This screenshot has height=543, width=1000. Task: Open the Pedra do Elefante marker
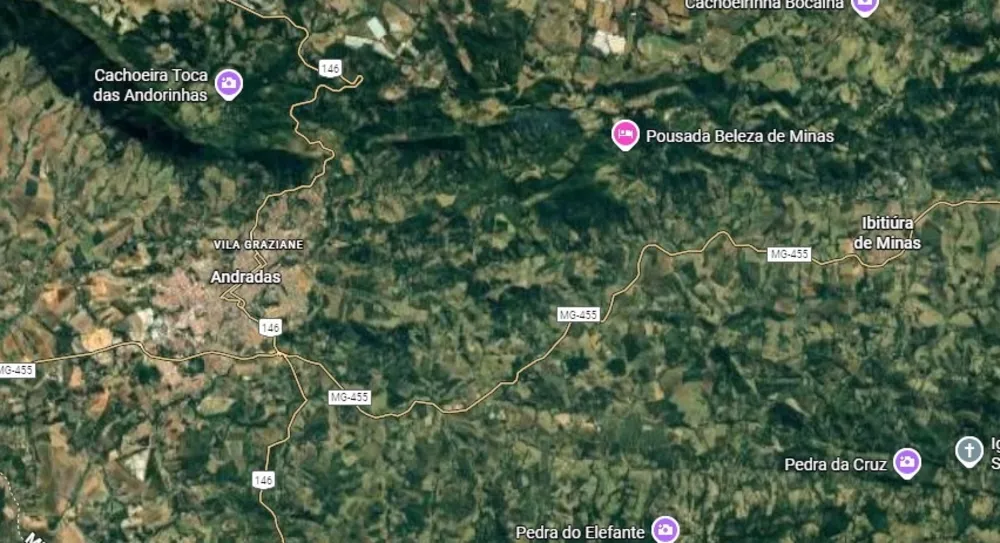[x=666, y=529]
